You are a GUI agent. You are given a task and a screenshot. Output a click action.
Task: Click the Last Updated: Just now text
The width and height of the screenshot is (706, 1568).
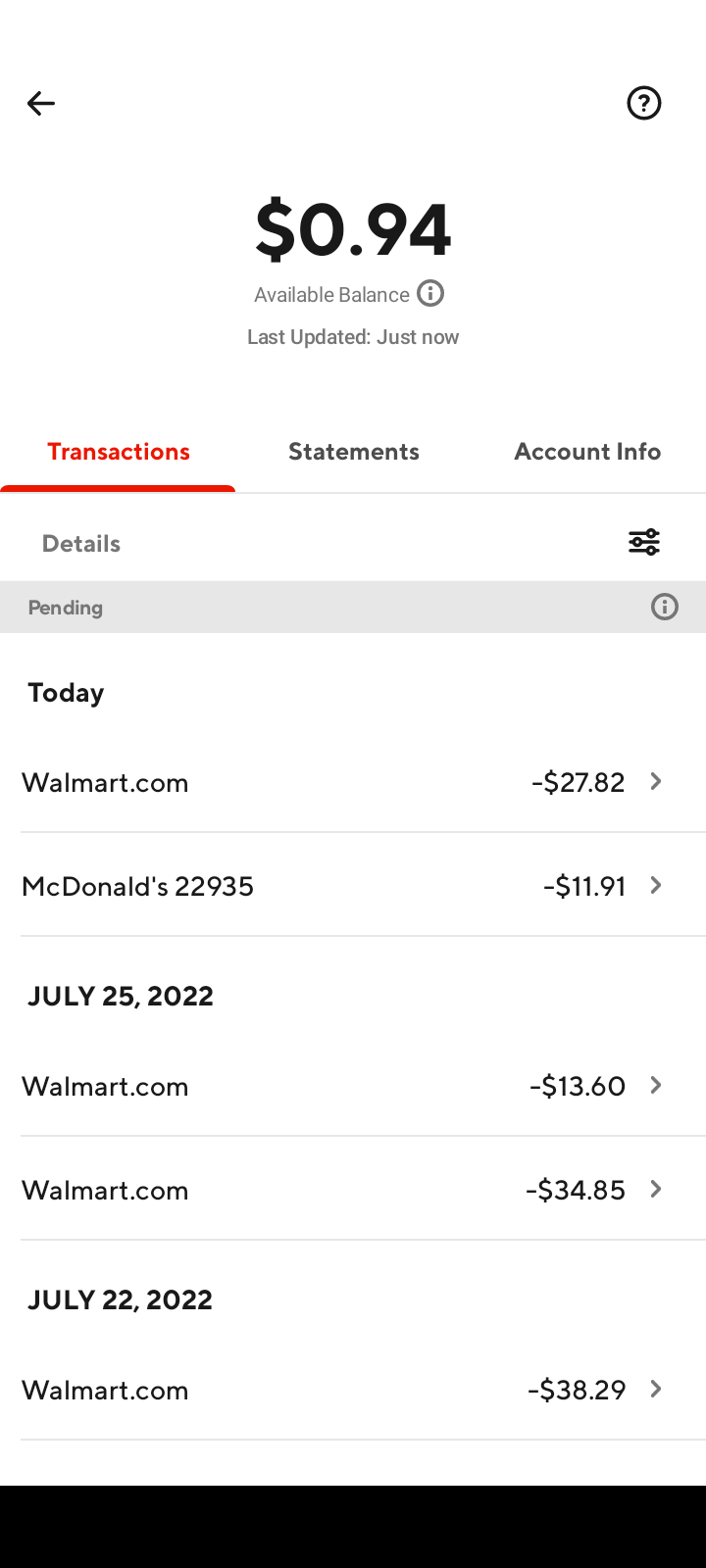pyautogui.click(x=353, y=336)
